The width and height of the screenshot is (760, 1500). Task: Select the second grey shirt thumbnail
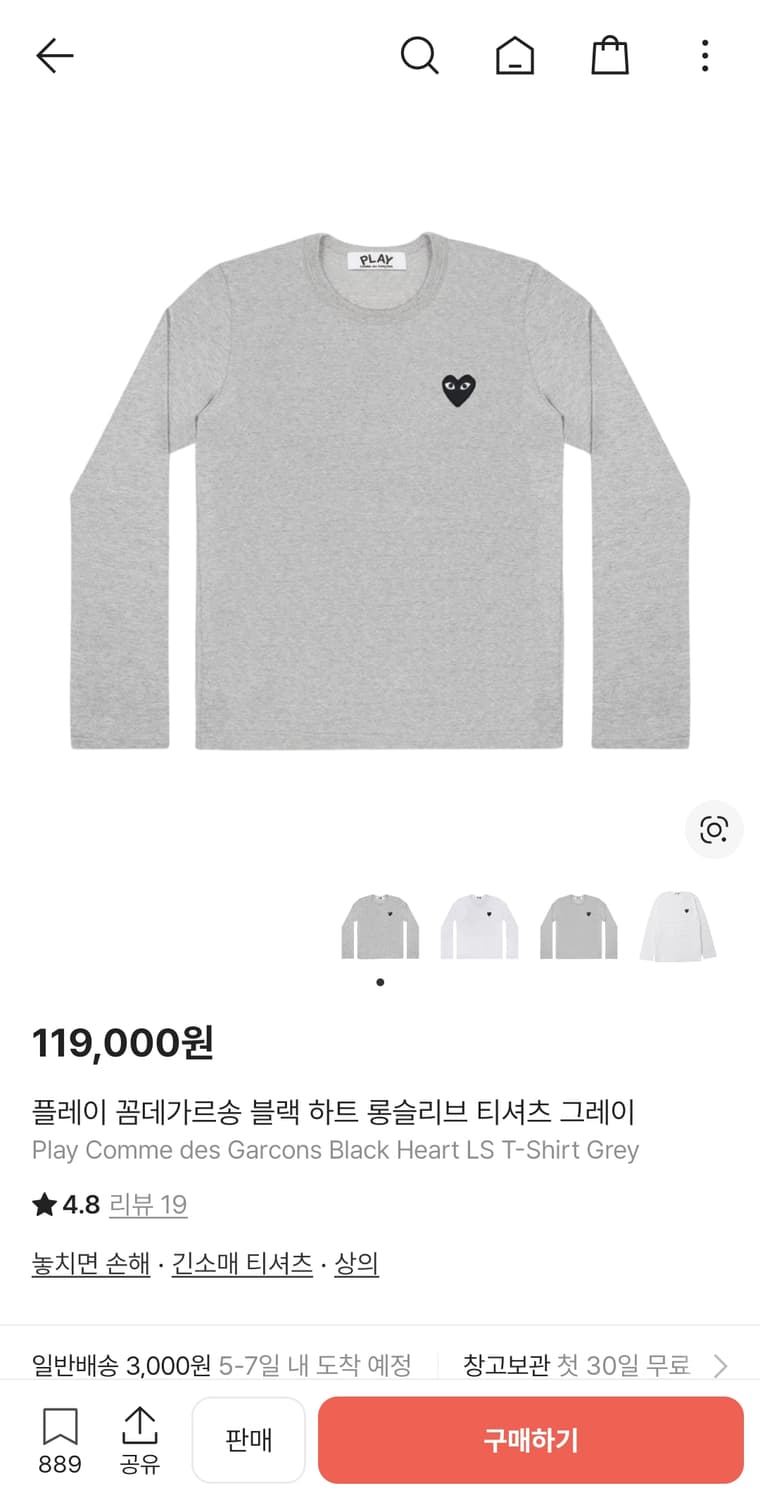pyautogui.click(x=578, y=925)
